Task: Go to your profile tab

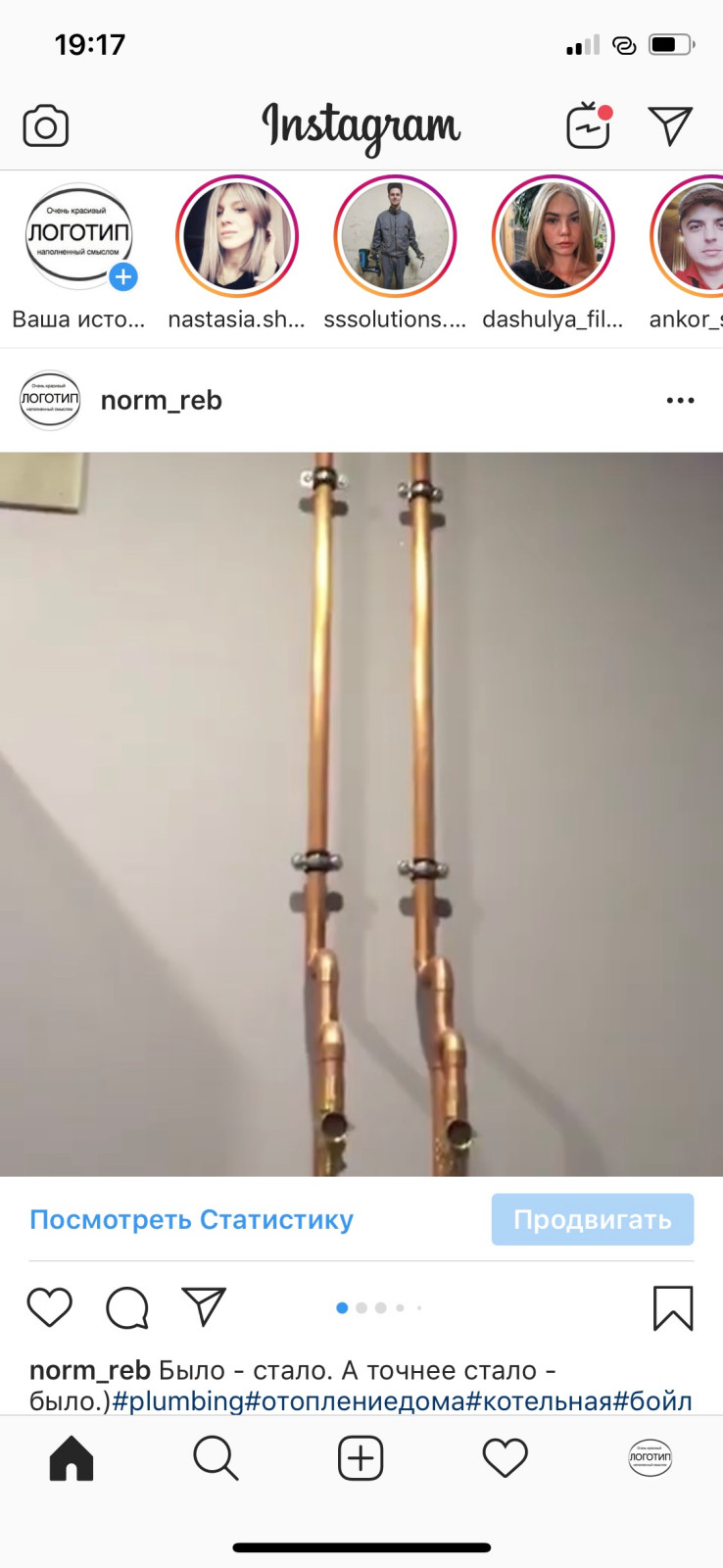Action: [650, 1458]
